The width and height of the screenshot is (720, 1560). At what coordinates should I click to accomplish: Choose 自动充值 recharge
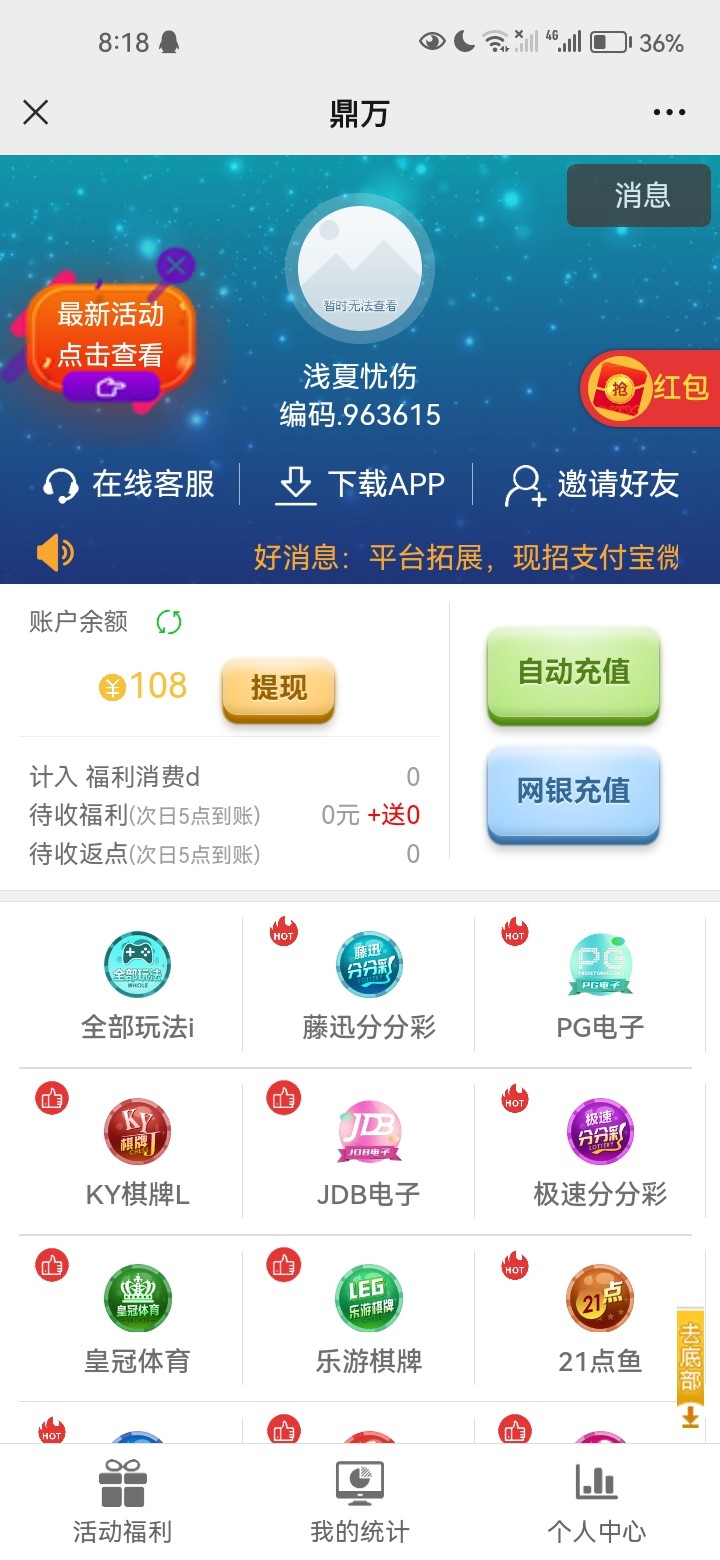[573, 672]
